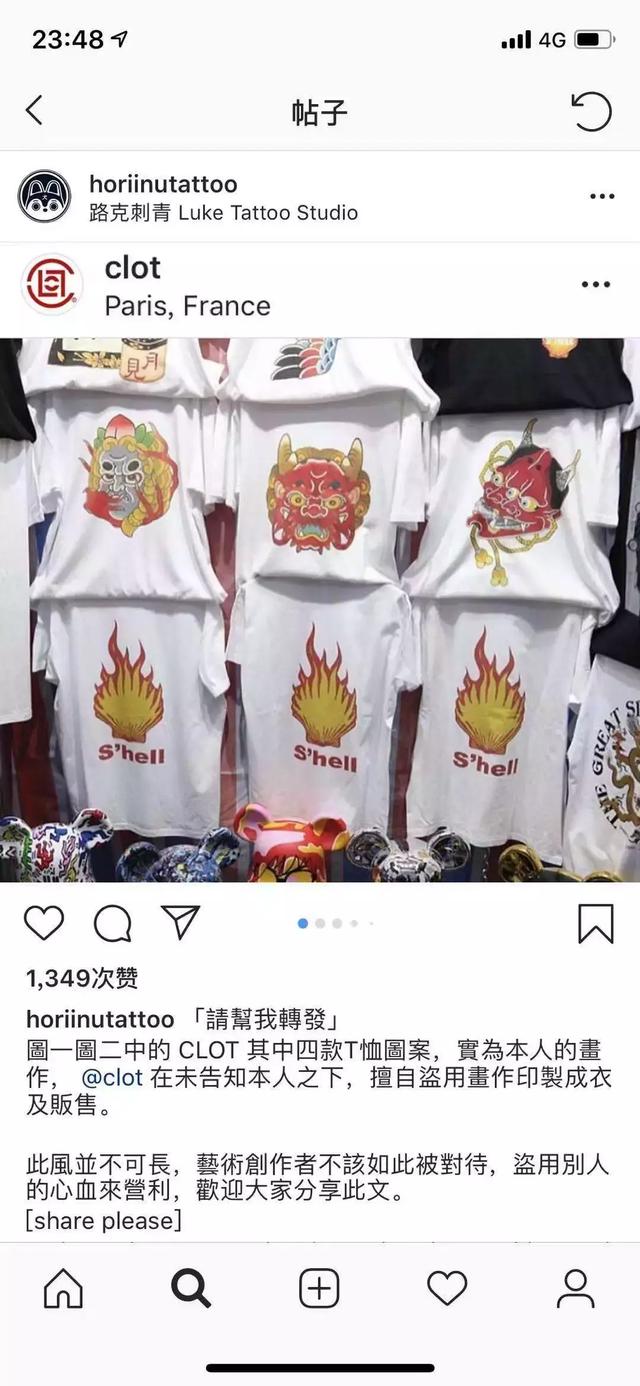
Task: Open the overflow menu beside clot
Action: coord(596,285)
